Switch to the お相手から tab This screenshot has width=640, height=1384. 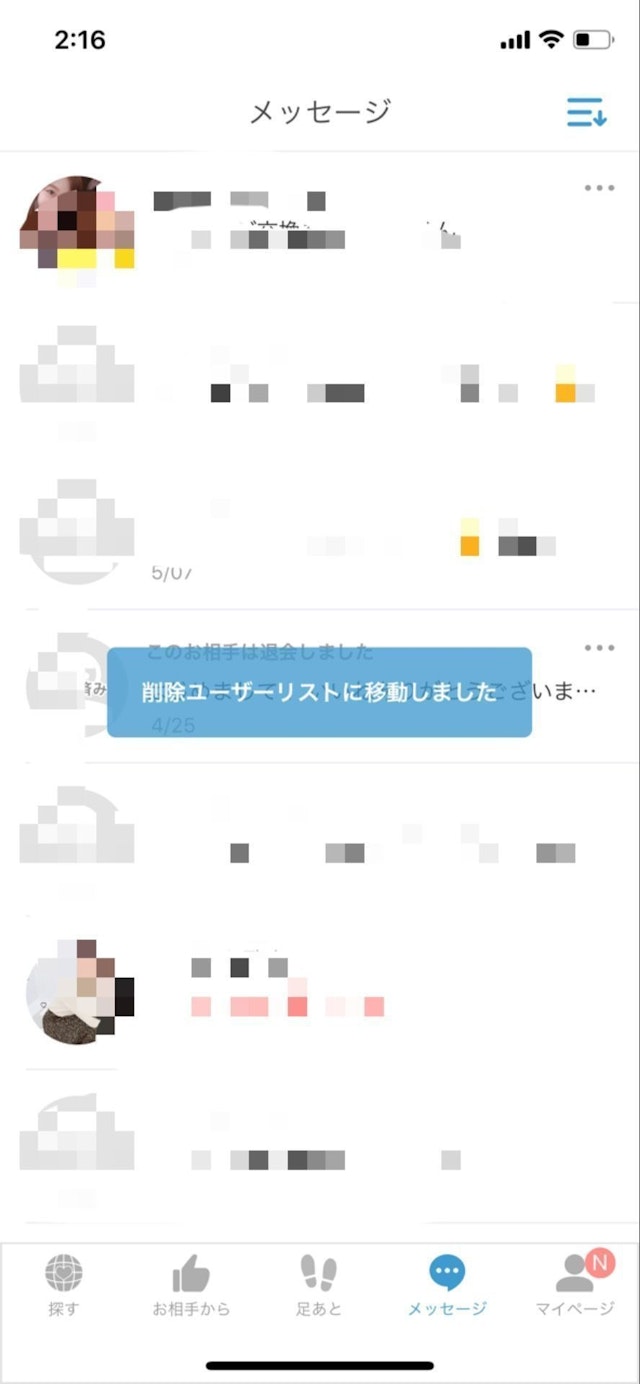click(x=191, y=1285)
